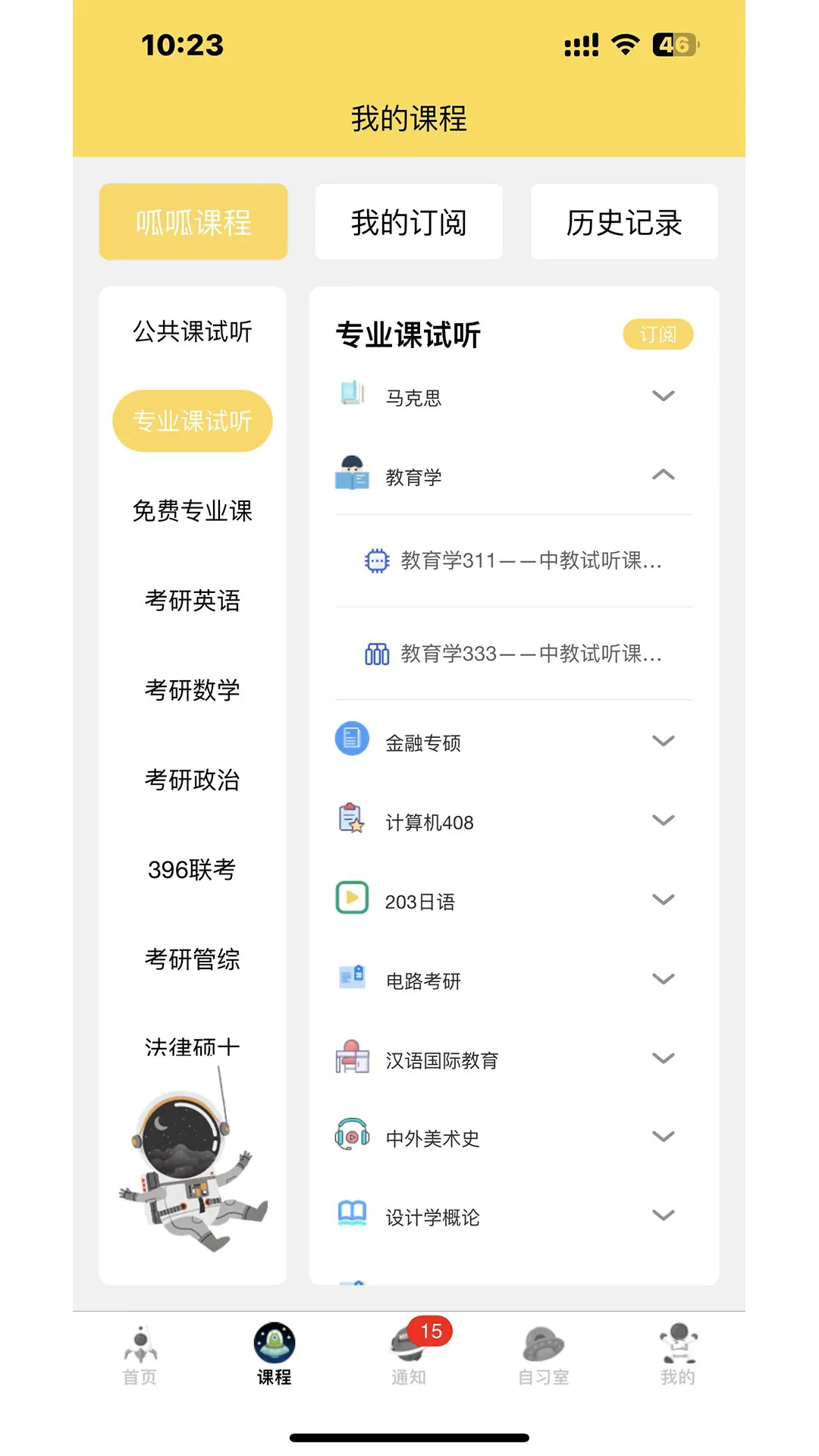The image size is (819, 1456).
Task: Expand the 金融专硕 section
Action: [664, 739]
